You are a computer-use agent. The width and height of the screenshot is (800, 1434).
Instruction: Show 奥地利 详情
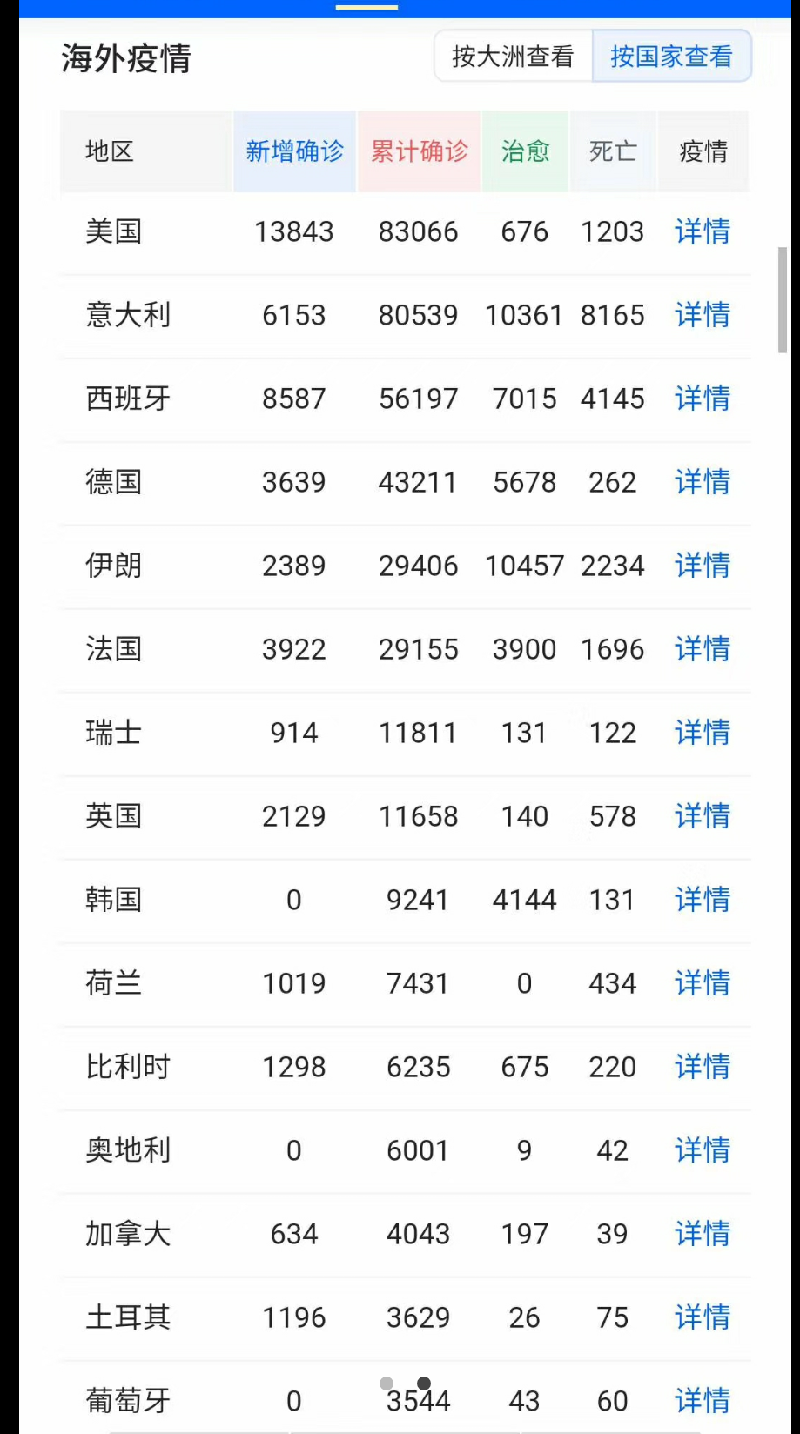click(x=702, y=1150)
